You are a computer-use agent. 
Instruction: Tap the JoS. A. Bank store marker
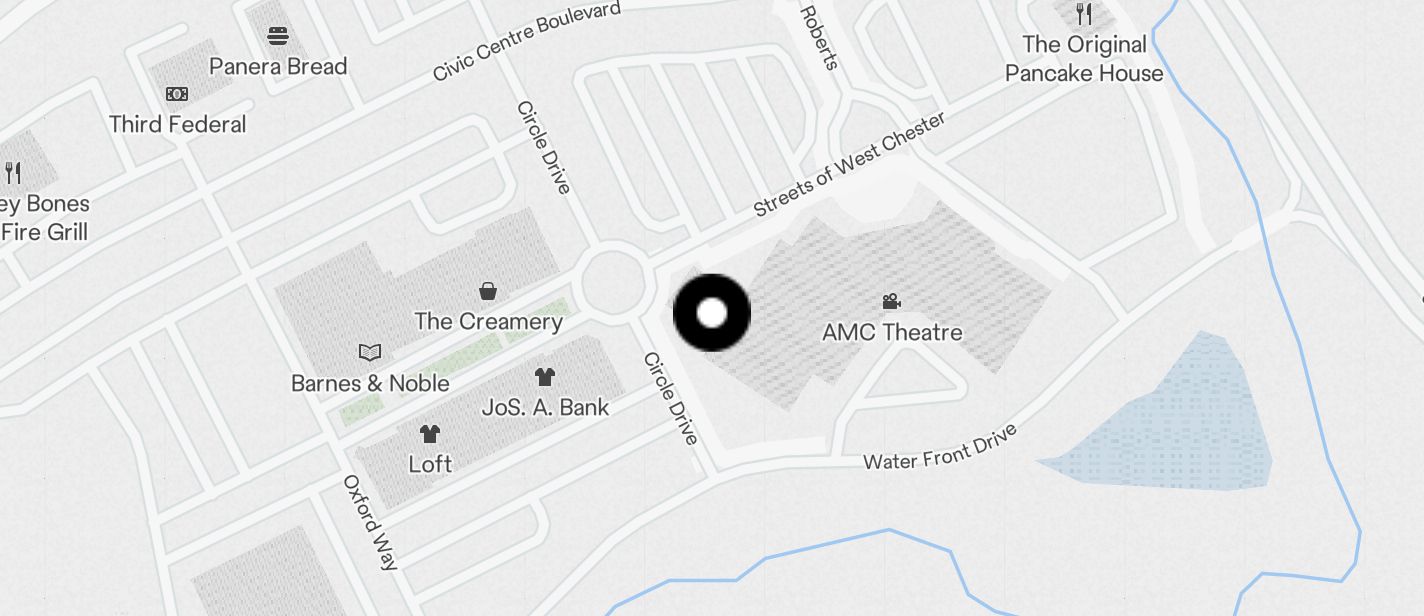click(545, 377)
